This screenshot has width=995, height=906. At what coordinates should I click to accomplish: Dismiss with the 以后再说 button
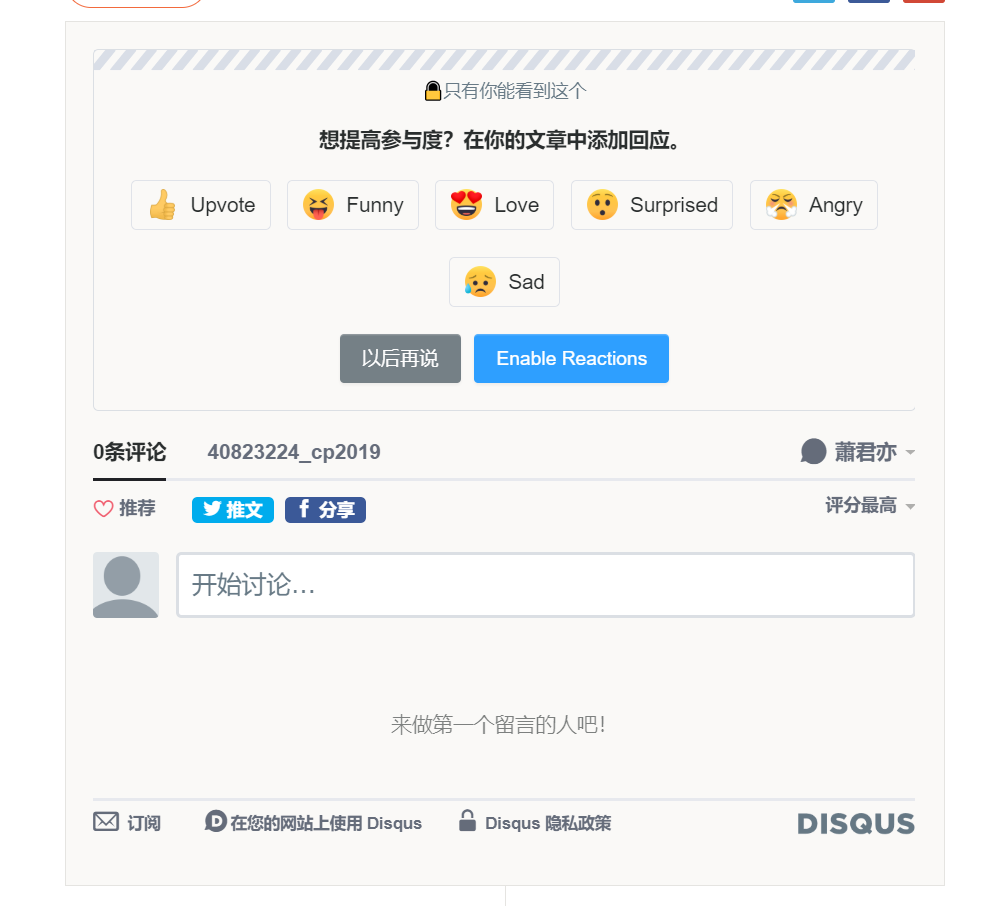[x=400, y=358]
